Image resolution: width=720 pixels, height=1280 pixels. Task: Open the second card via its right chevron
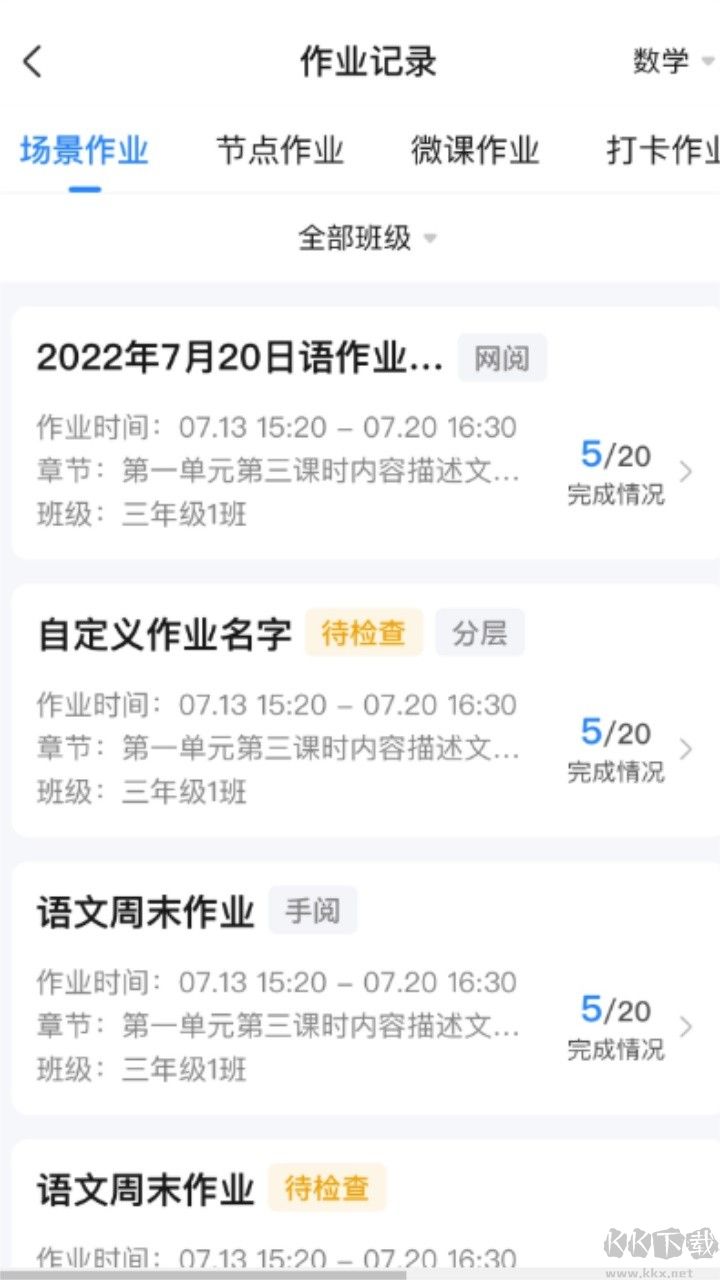point(686,748)
